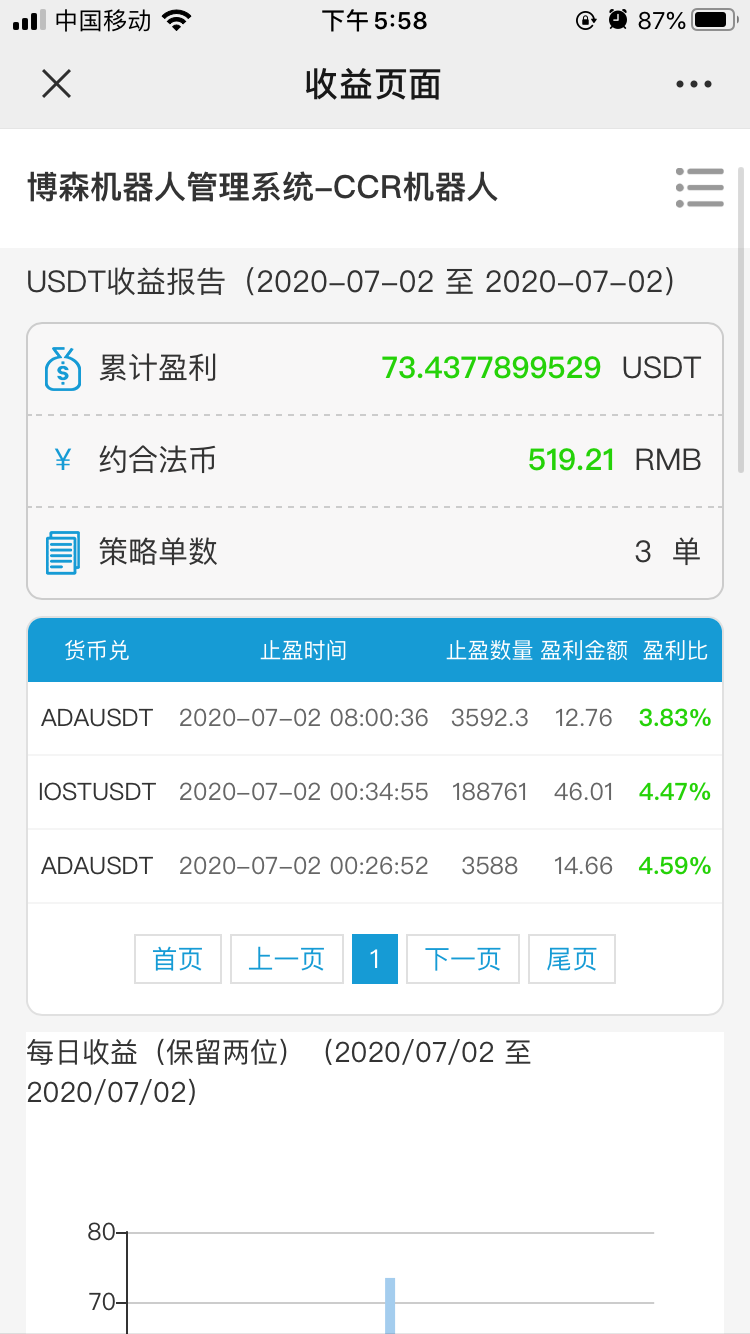750x1334 pixels.
Task: Go to 下一页 next page
Action: click(463, 960)
